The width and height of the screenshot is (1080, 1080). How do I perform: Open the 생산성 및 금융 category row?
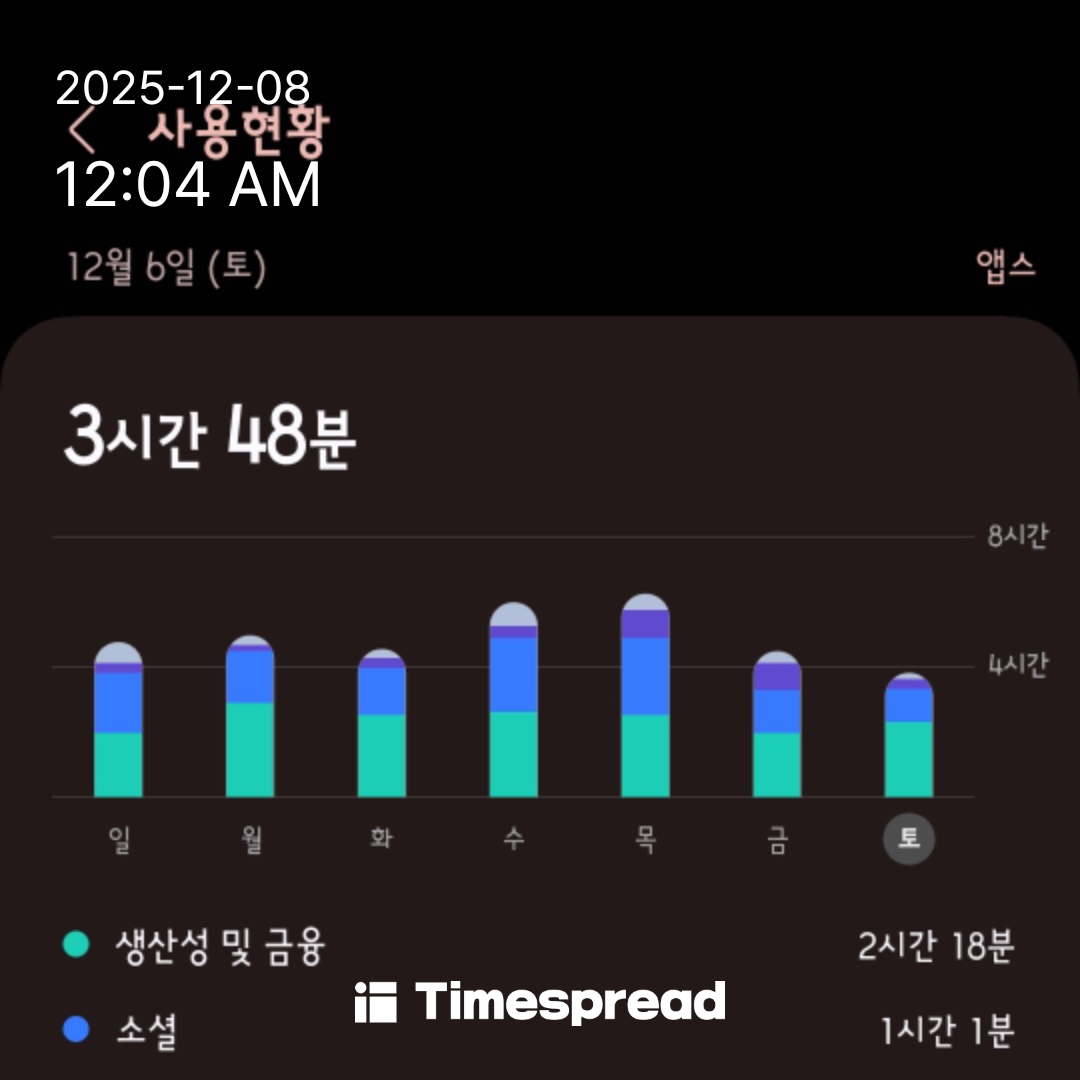click(x=540, y=945)
